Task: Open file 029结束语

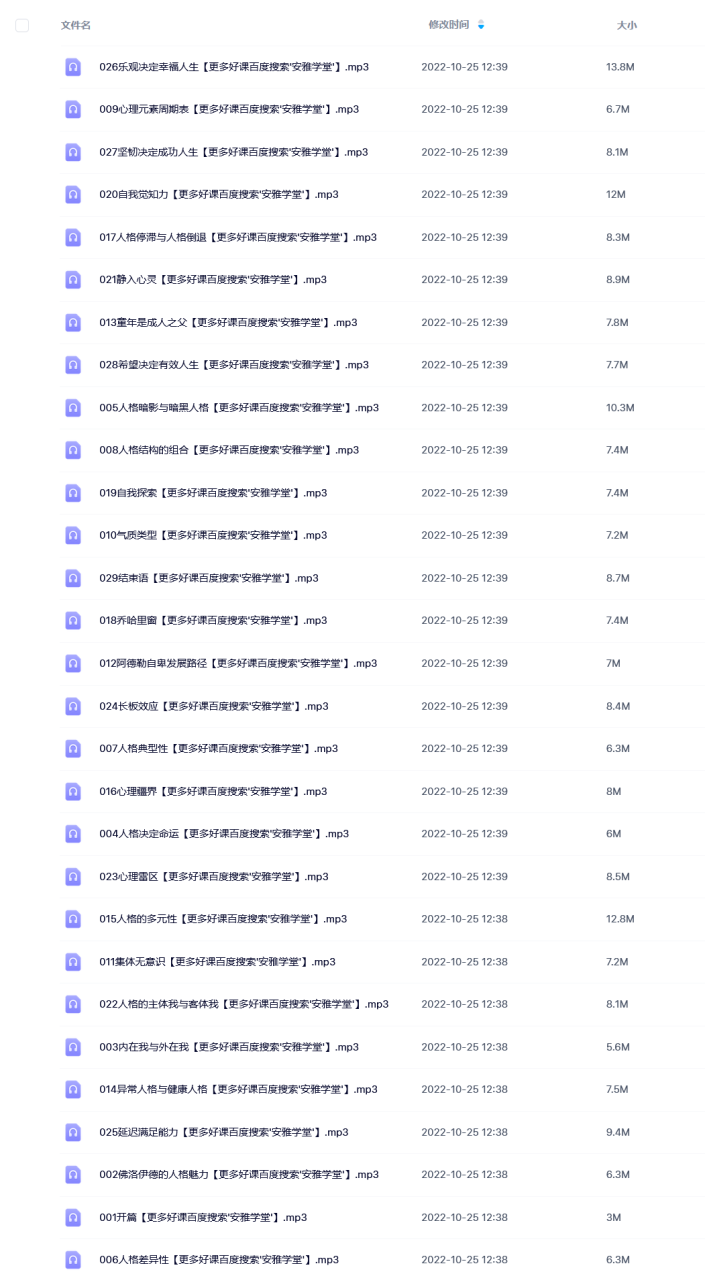Action: 209,578
